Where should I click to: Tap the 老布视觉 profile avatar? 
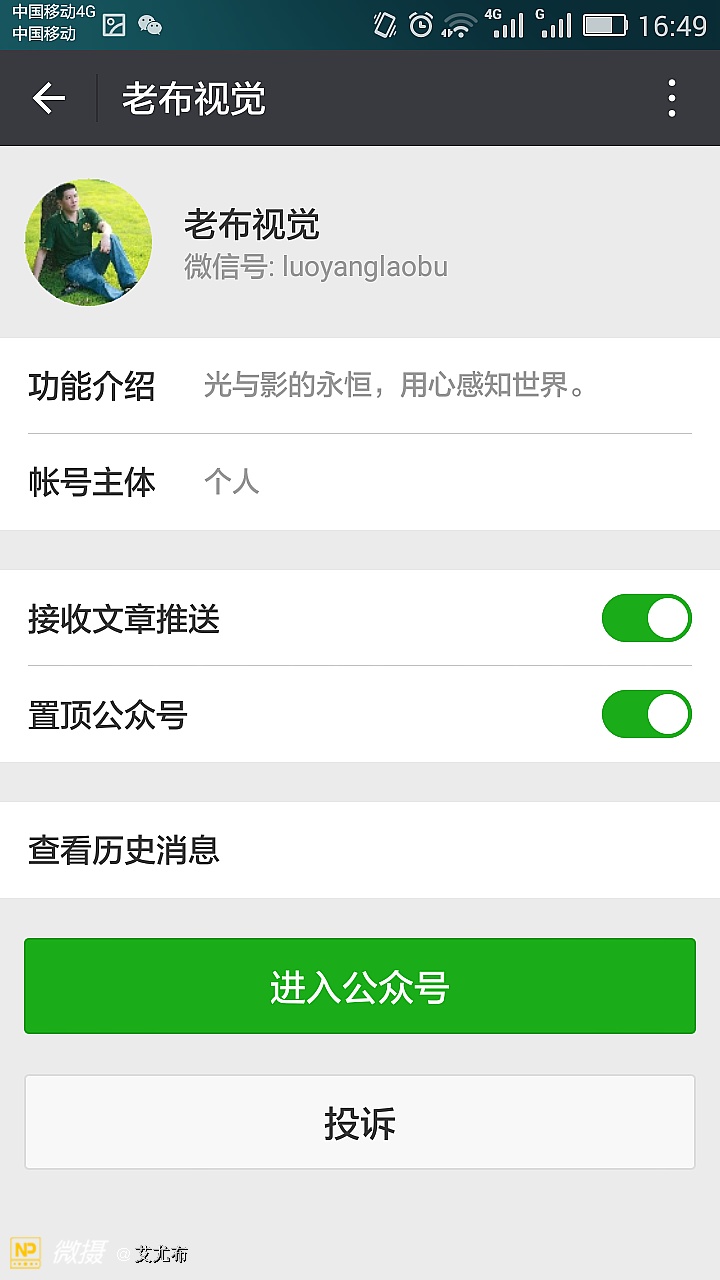click(x=88, y=242)
